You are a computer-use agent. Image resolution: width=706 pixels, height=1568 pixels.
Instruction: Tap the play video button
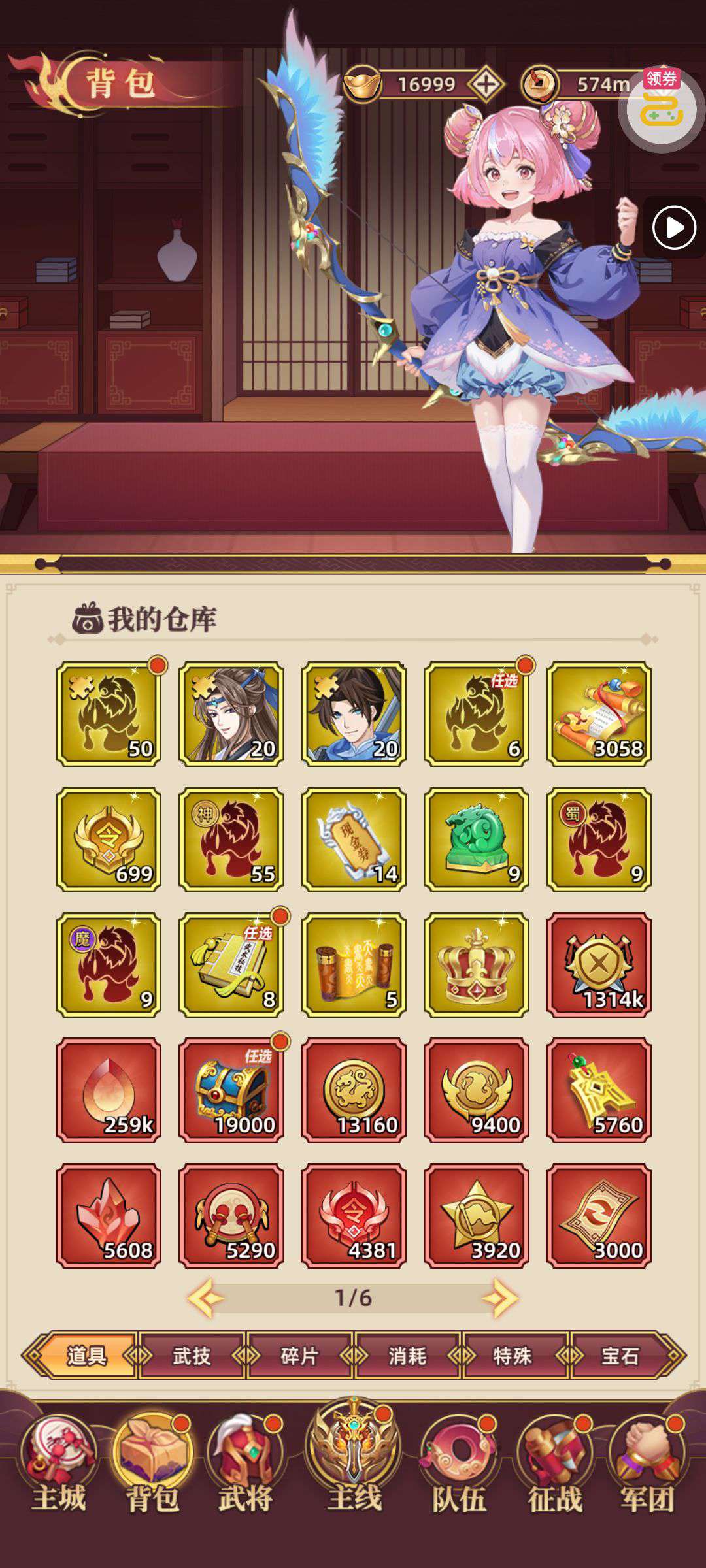[x=674, y=227]
